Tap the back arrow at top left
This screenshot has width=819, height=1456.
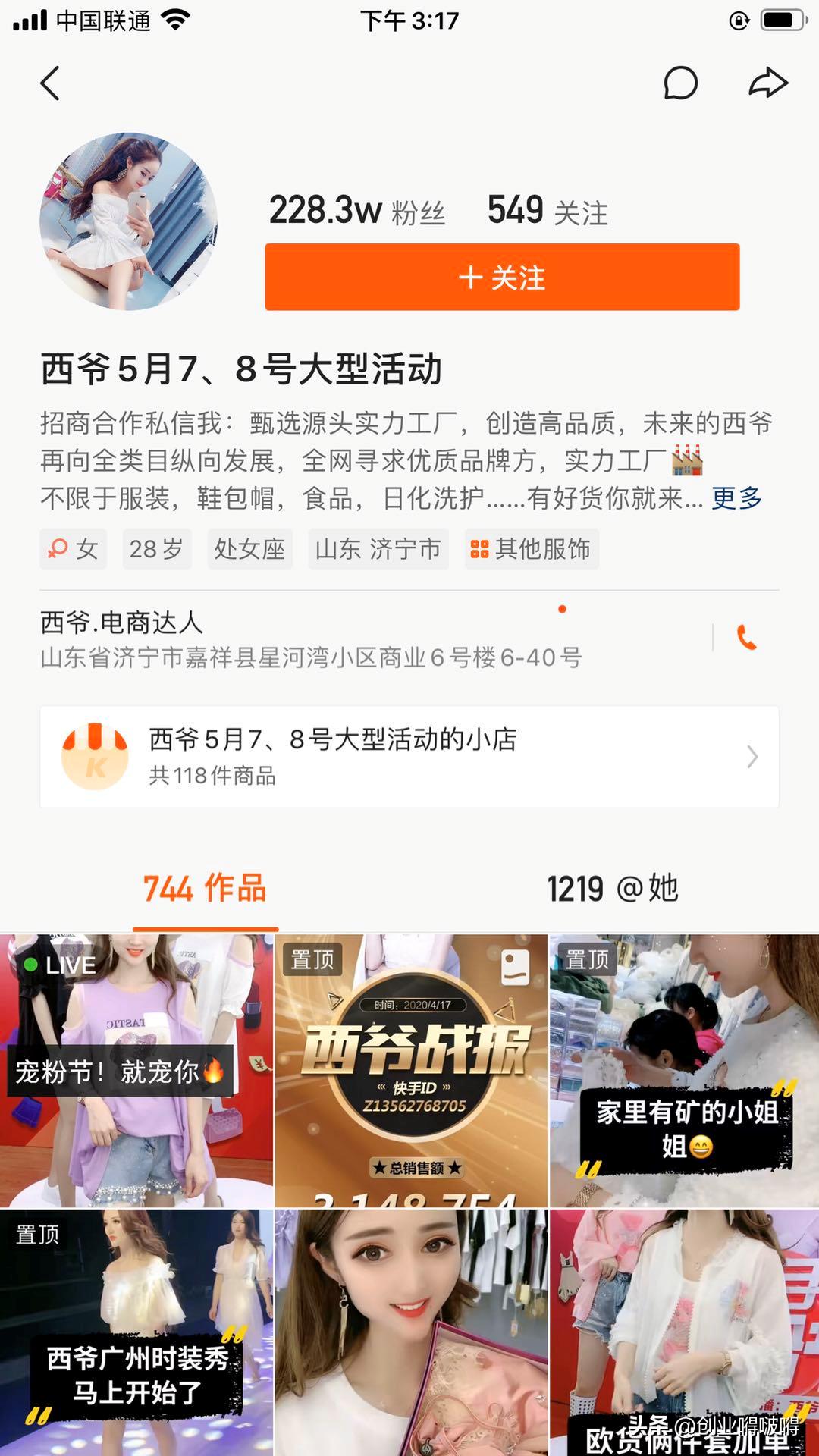(50, 83)
